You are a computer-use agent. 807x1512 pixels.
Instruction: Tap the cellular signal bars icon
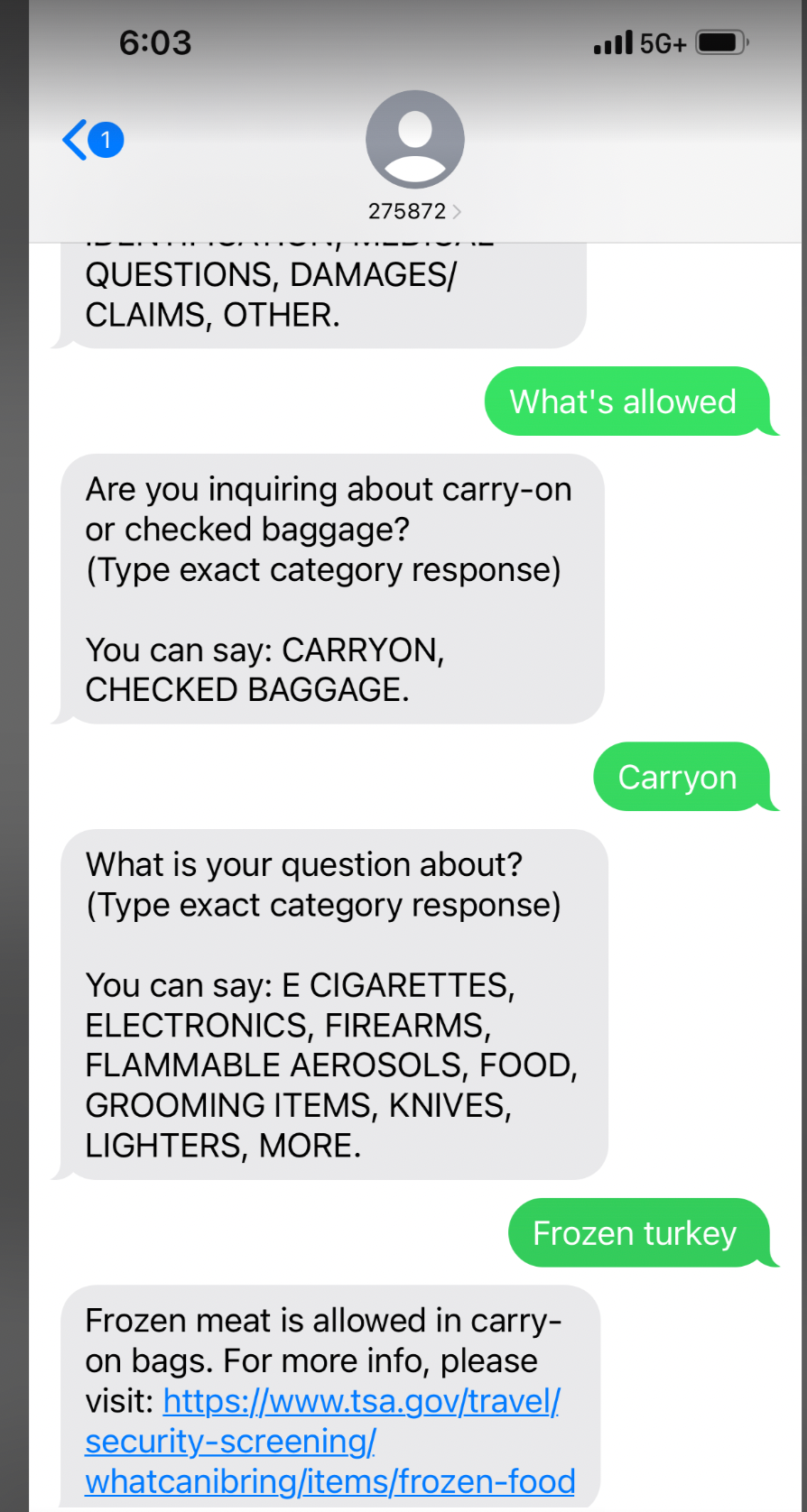pyautogui.click(x=611, y=41)
